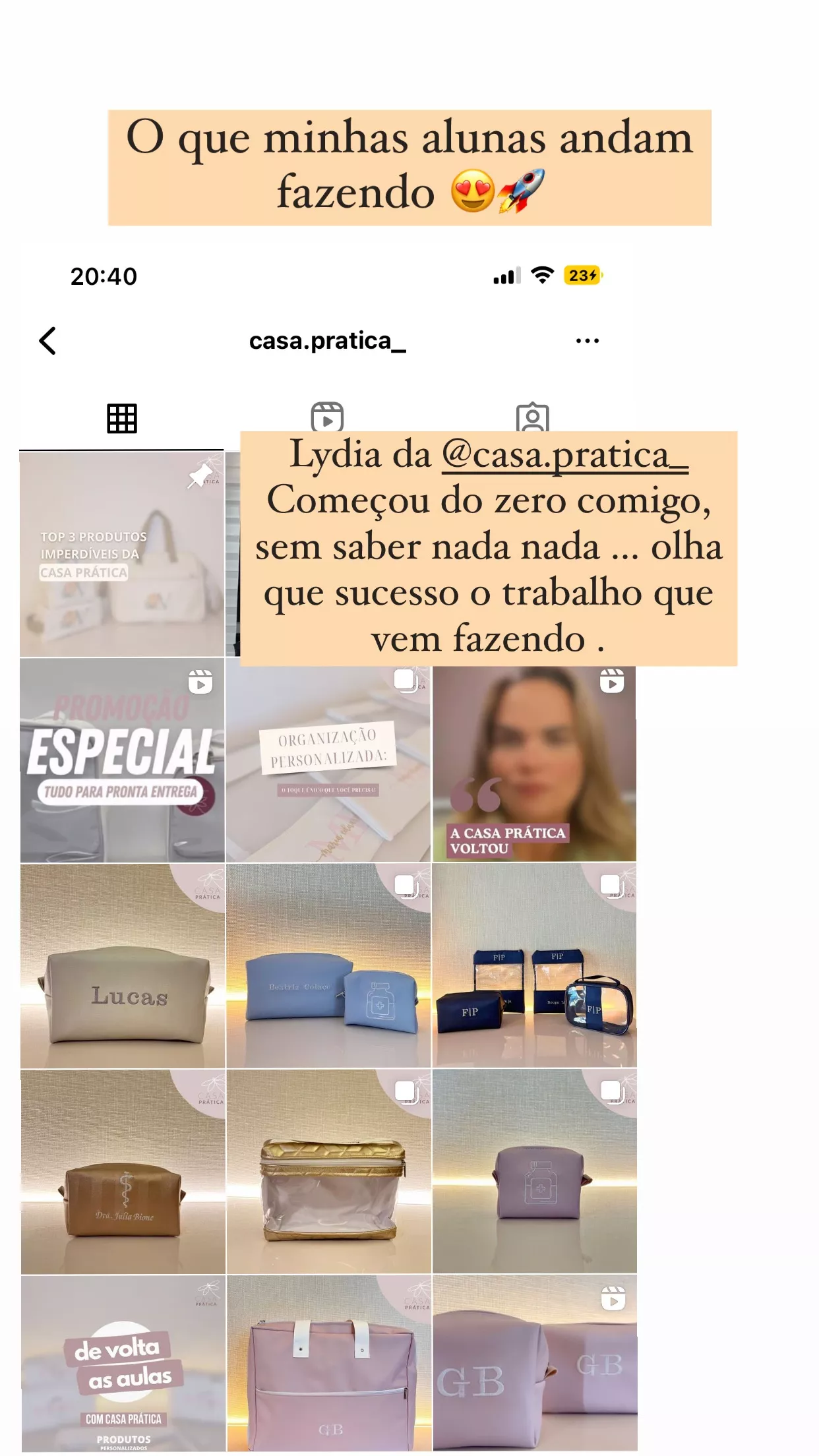Switch to the Reels tab icon
The height and width of the screenshot is (1456, 819).
328,416
